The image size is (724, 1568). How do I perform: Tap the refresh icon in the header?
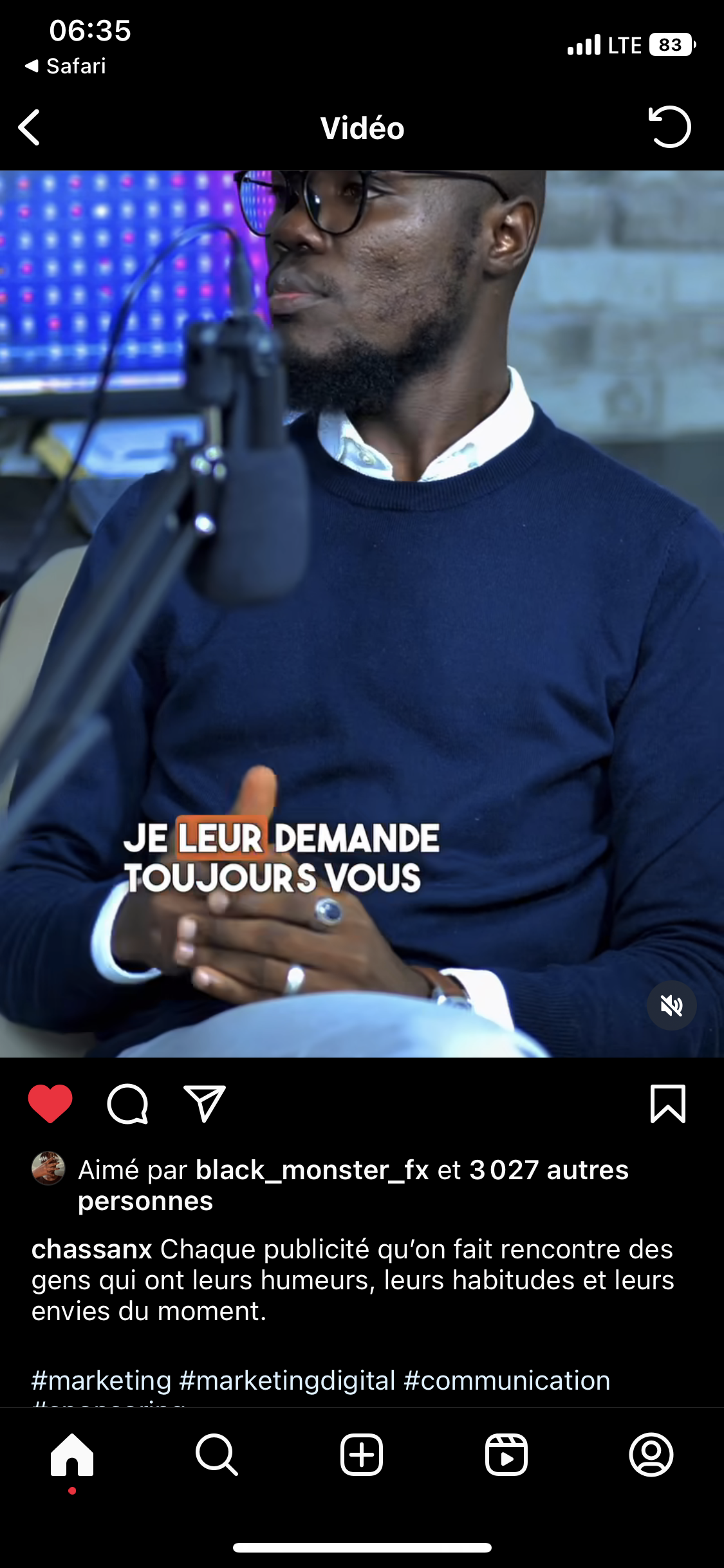669,127
